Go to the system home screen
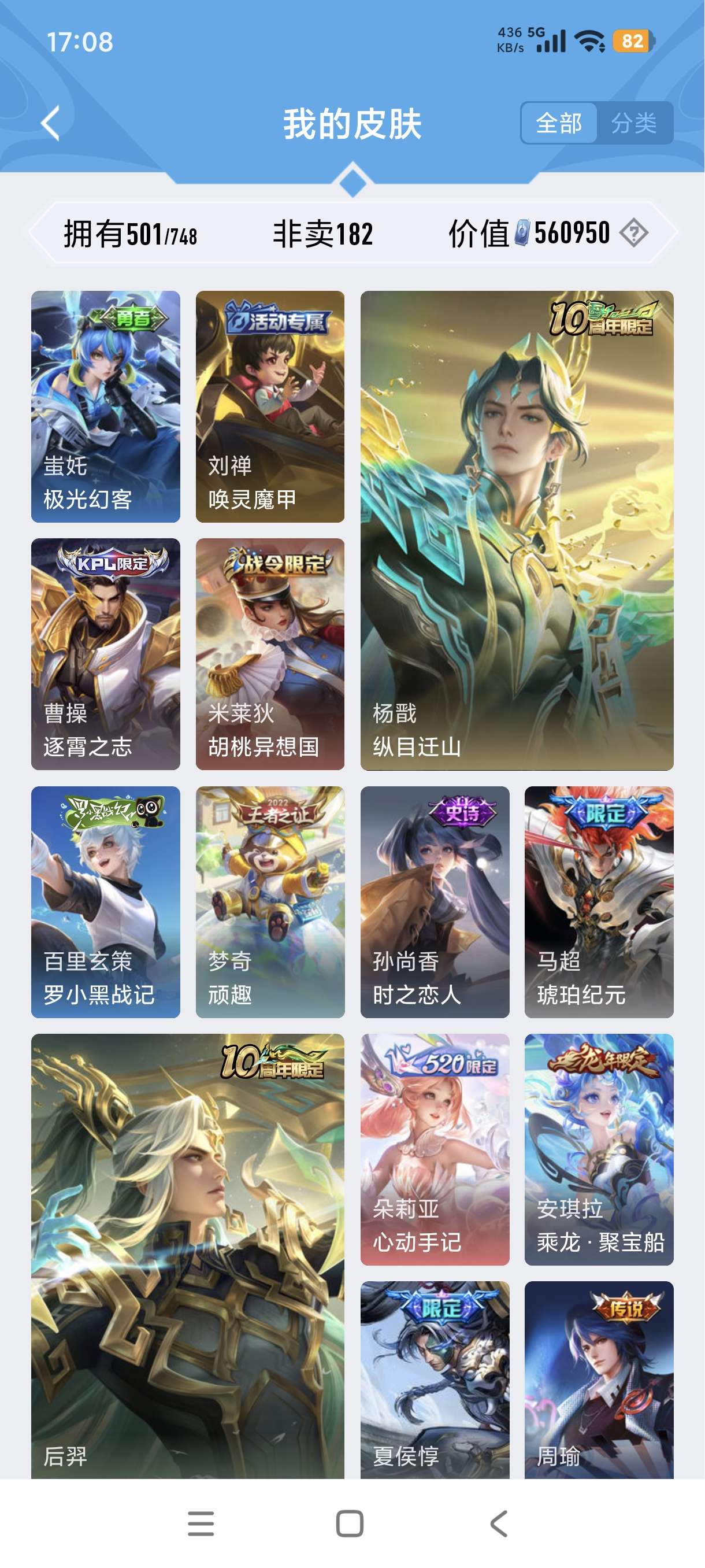This screenshot has width=705, height=1568. pos(350,1523)
